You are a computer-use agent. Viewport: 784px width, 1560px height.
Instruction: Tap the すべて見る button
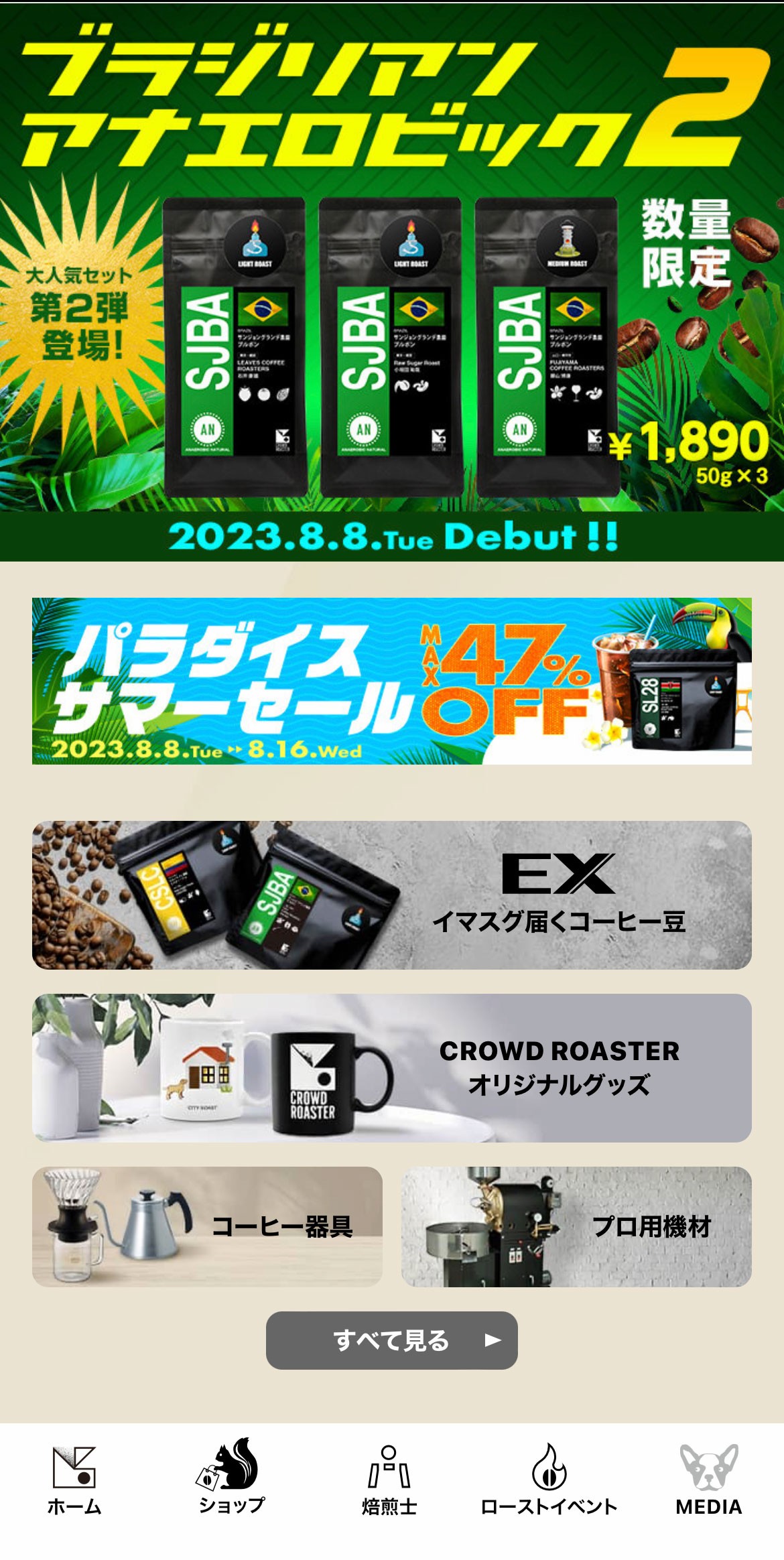point(392,1340)
